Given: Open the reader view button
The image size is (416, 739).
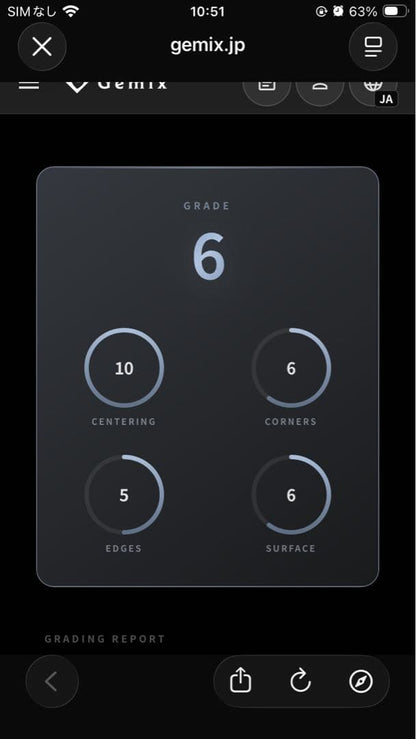Looking at the screenshot, I should pyautogui.click(x=373, y=47).
